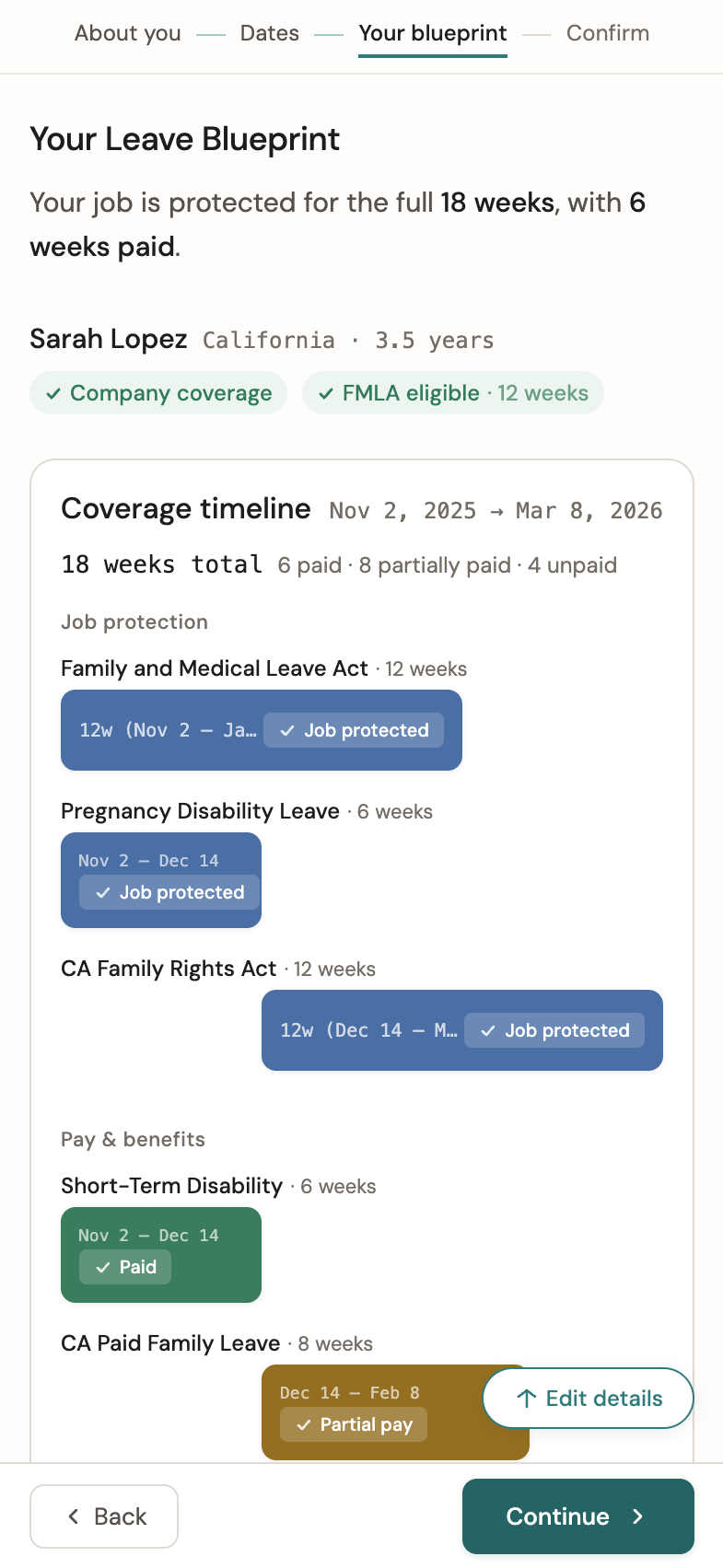This screenshot has height=1568, width=723.
Task: Toggle the Job protected badge on CA Family Rights bar
Action: pyautogui.click(x=554, y=1030)
